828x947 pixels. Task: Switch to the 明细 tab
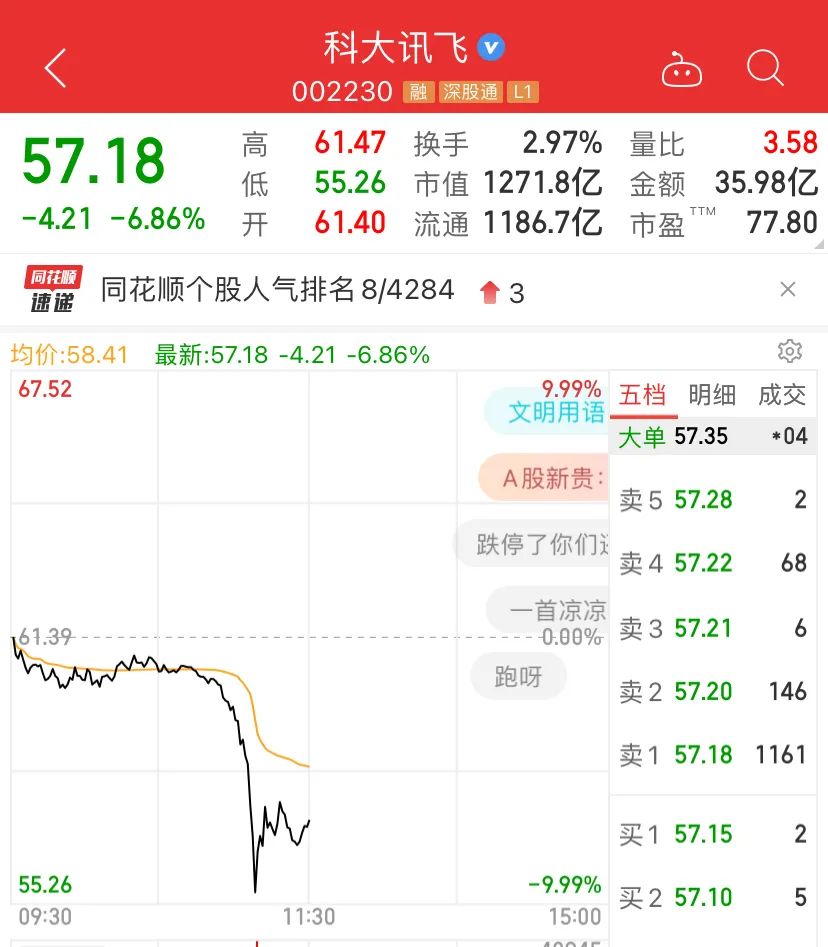712,395
